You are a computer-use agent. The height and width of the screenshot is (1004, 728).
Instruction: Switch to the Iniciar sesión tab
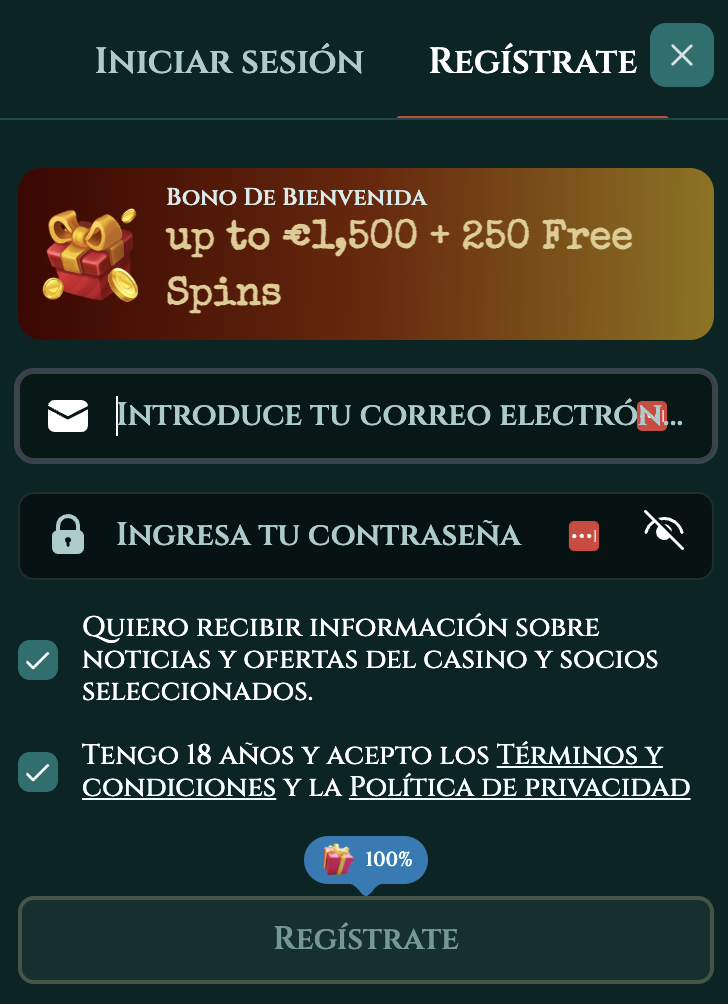(x=230, y=62)
